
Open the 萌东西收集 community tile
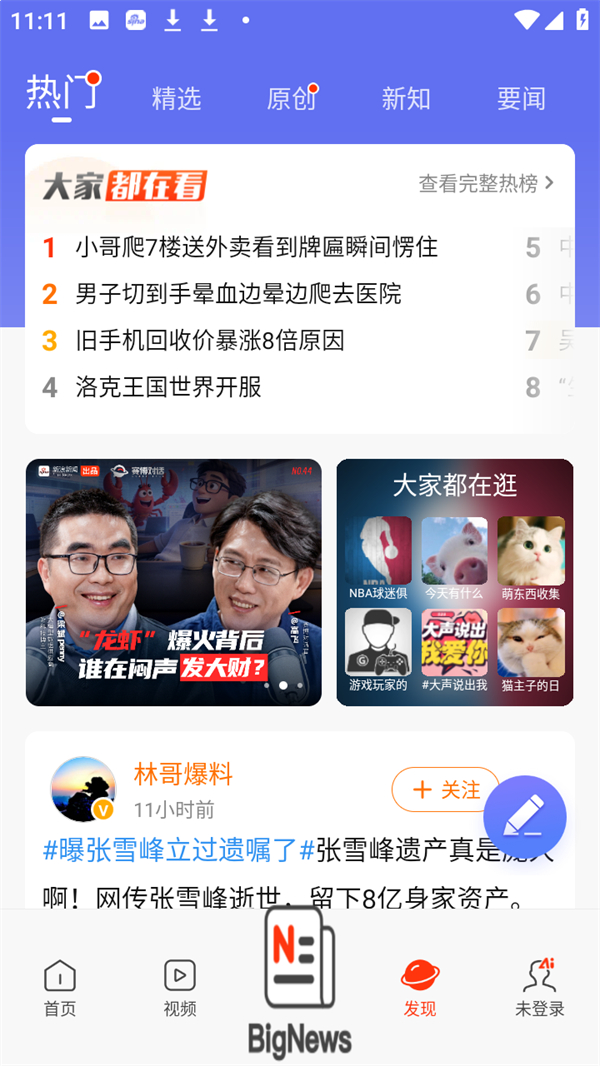[531, 558]
